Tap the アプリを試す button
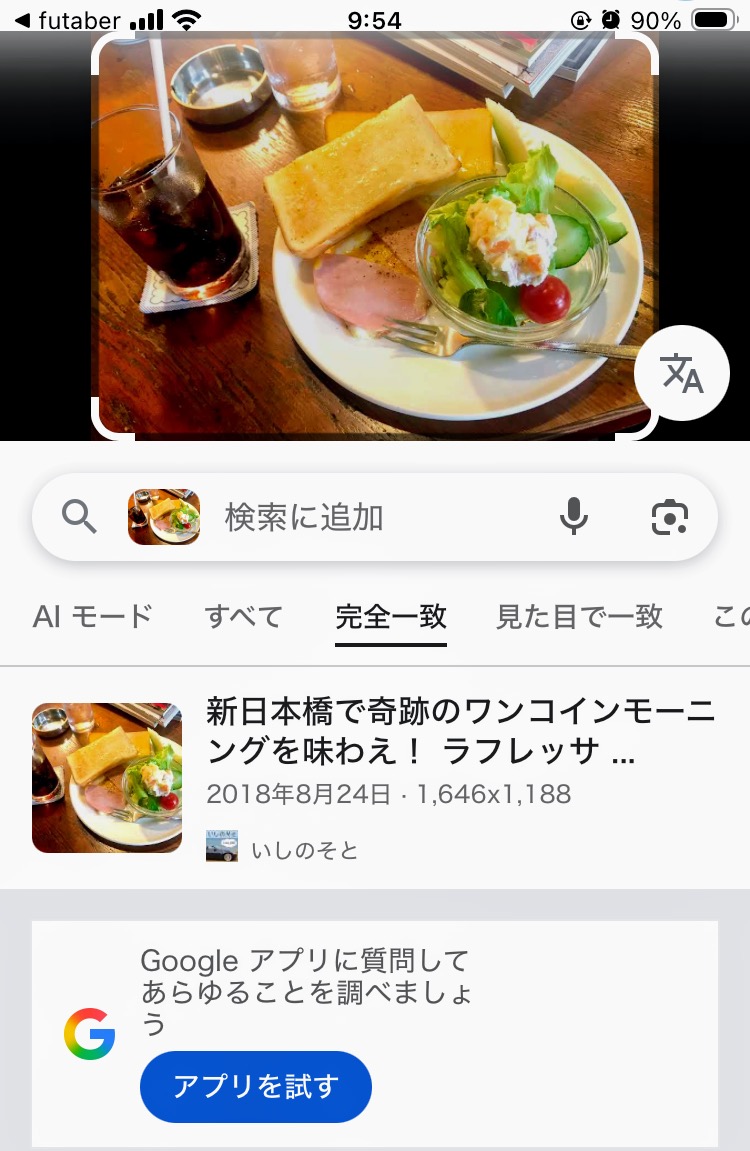750x1151 pixels. pyautogui.click(x=256, y=1086)
